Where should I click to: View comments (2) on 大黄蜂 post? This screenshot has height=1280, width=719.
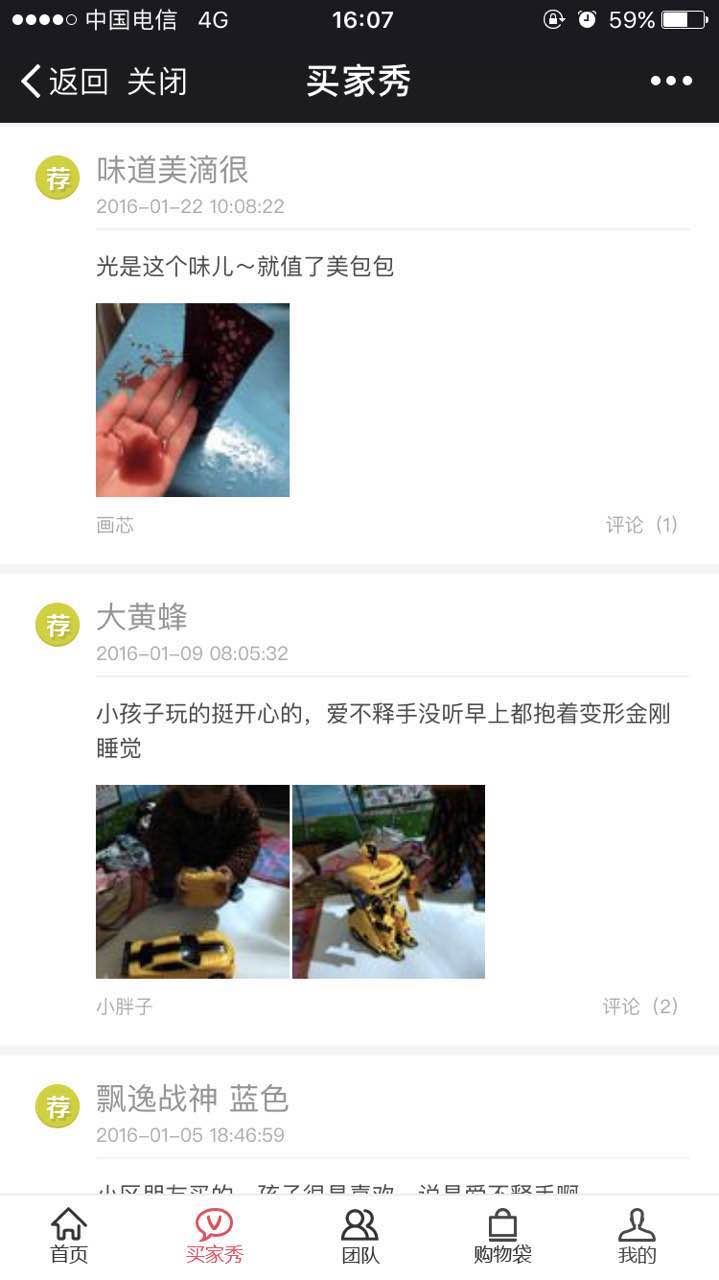(x=640, y=1006)
